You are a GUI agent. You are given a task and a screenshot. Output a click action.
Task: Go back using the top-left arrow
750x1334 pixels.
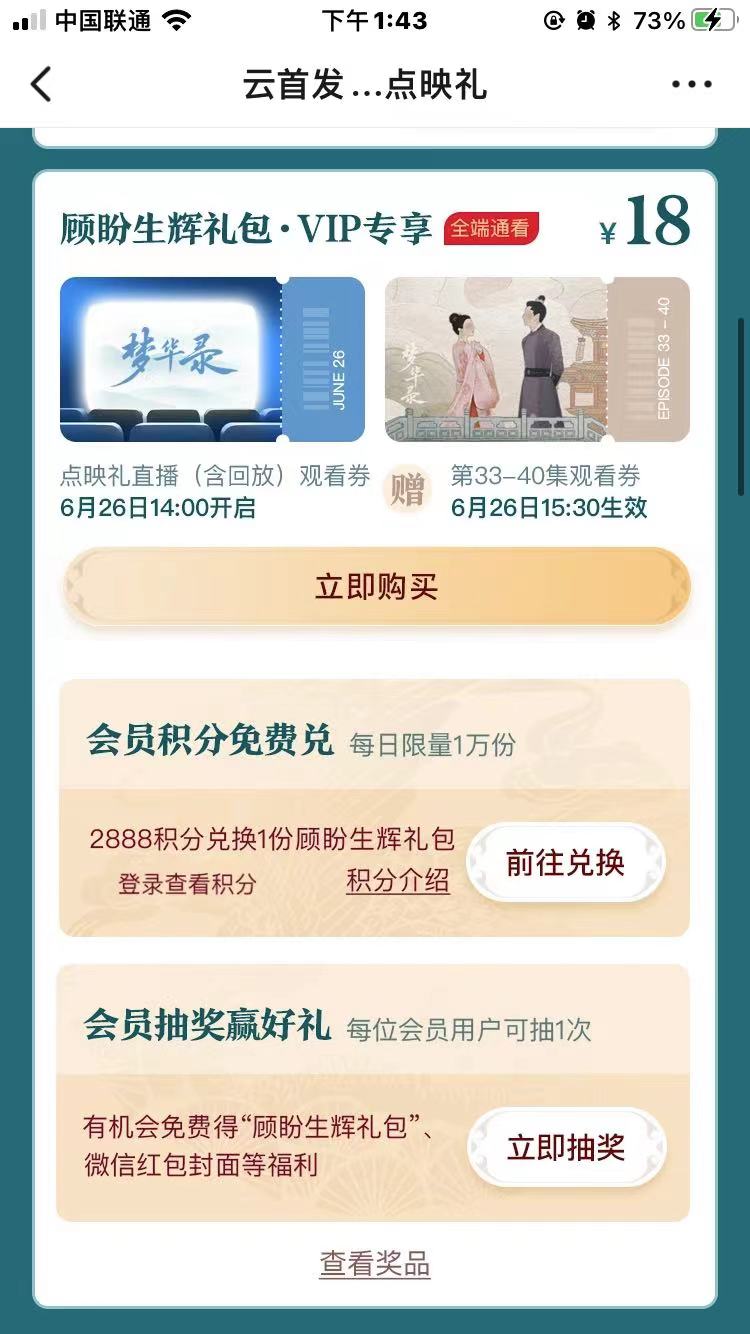click(41, 85)
